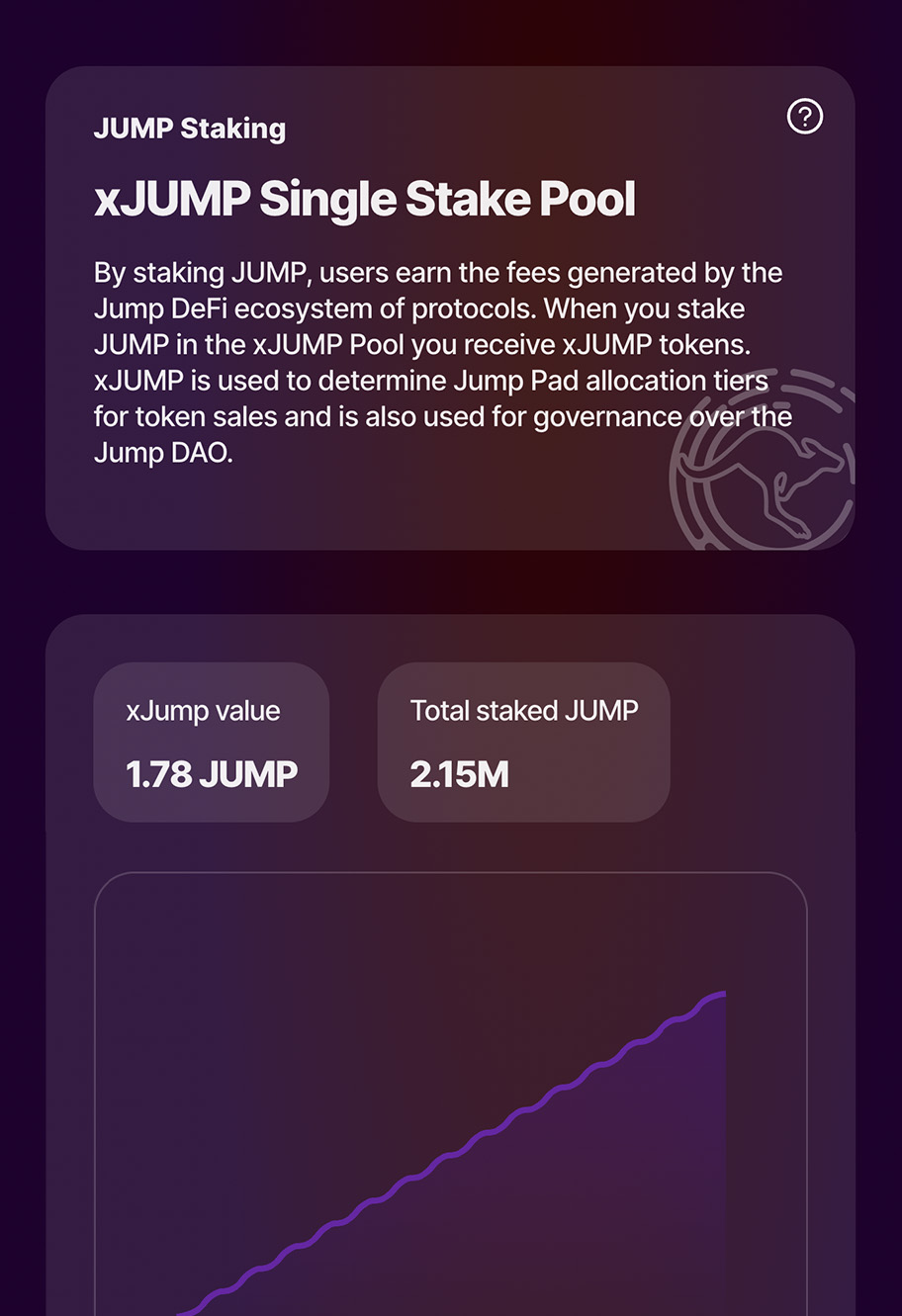The width and height of the screenshot is (902, 1316).
Task: Open the help question mark icon
Action: pos(804,117)
